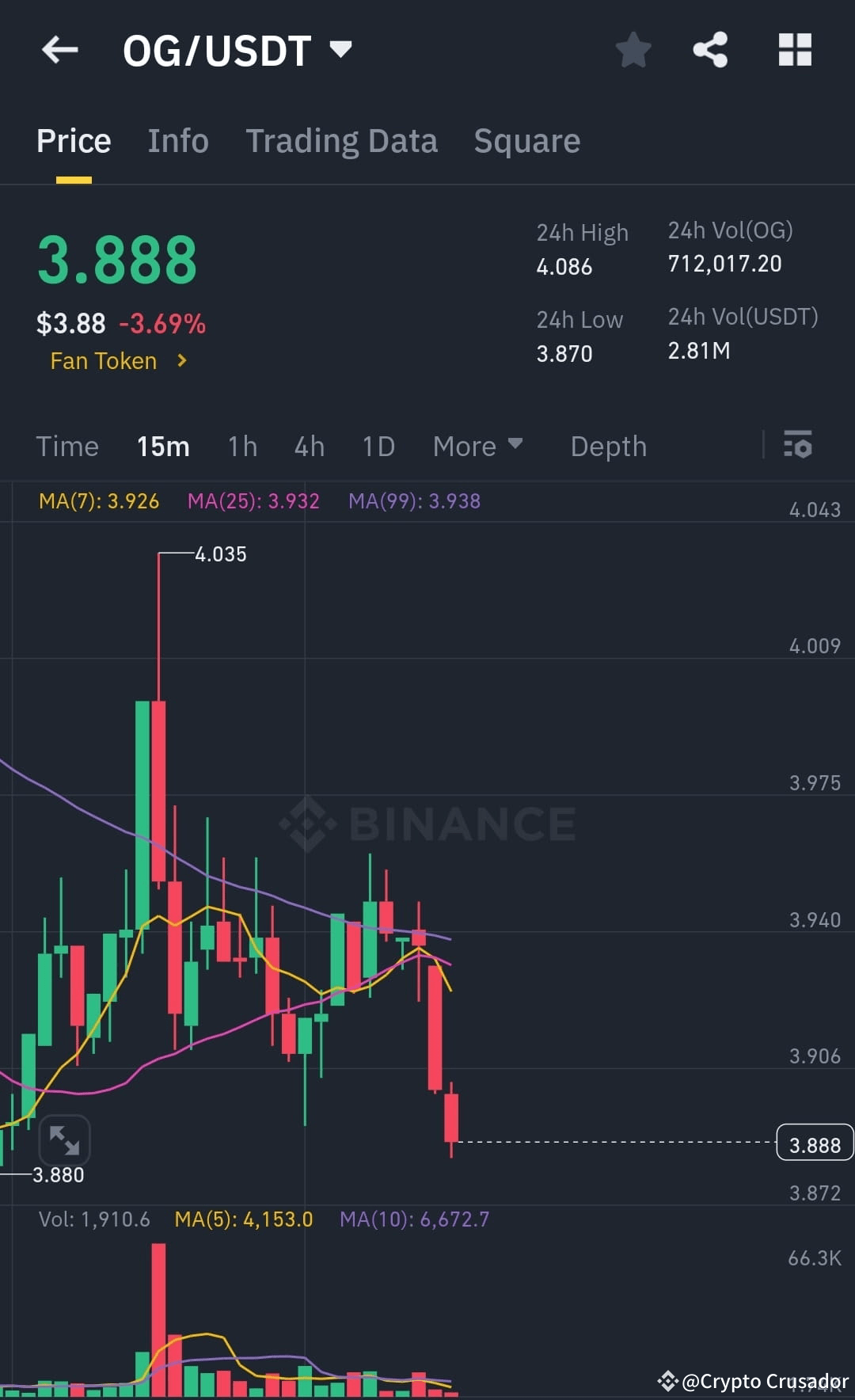Viewport: 855px width, 1400px height.
Task: Switch chart to 1D interval
Action: point(378,446)
